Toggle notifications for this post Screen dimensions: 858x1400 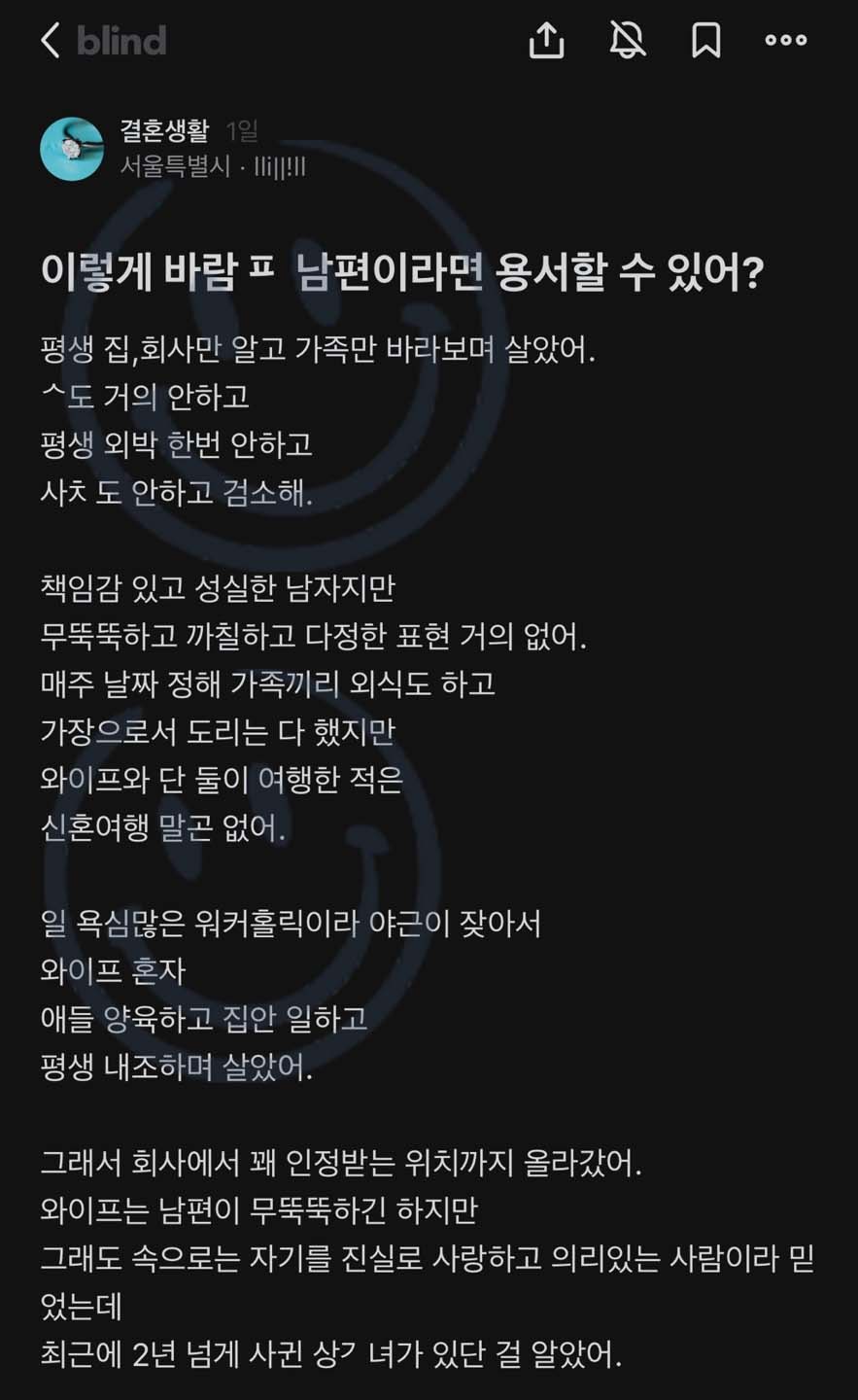[627, 41]
